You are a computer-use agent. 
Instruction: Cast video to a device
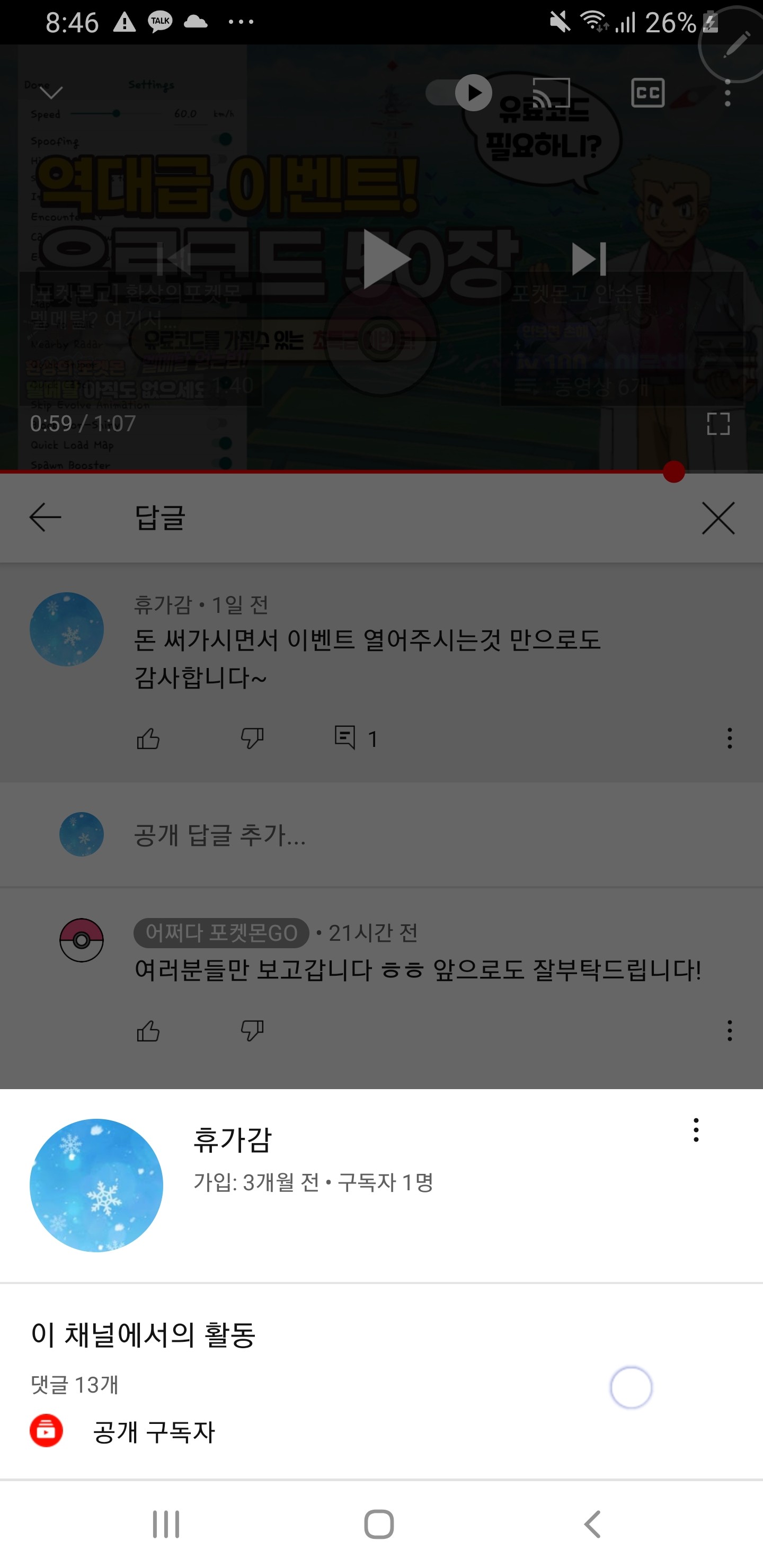[551, 93]
